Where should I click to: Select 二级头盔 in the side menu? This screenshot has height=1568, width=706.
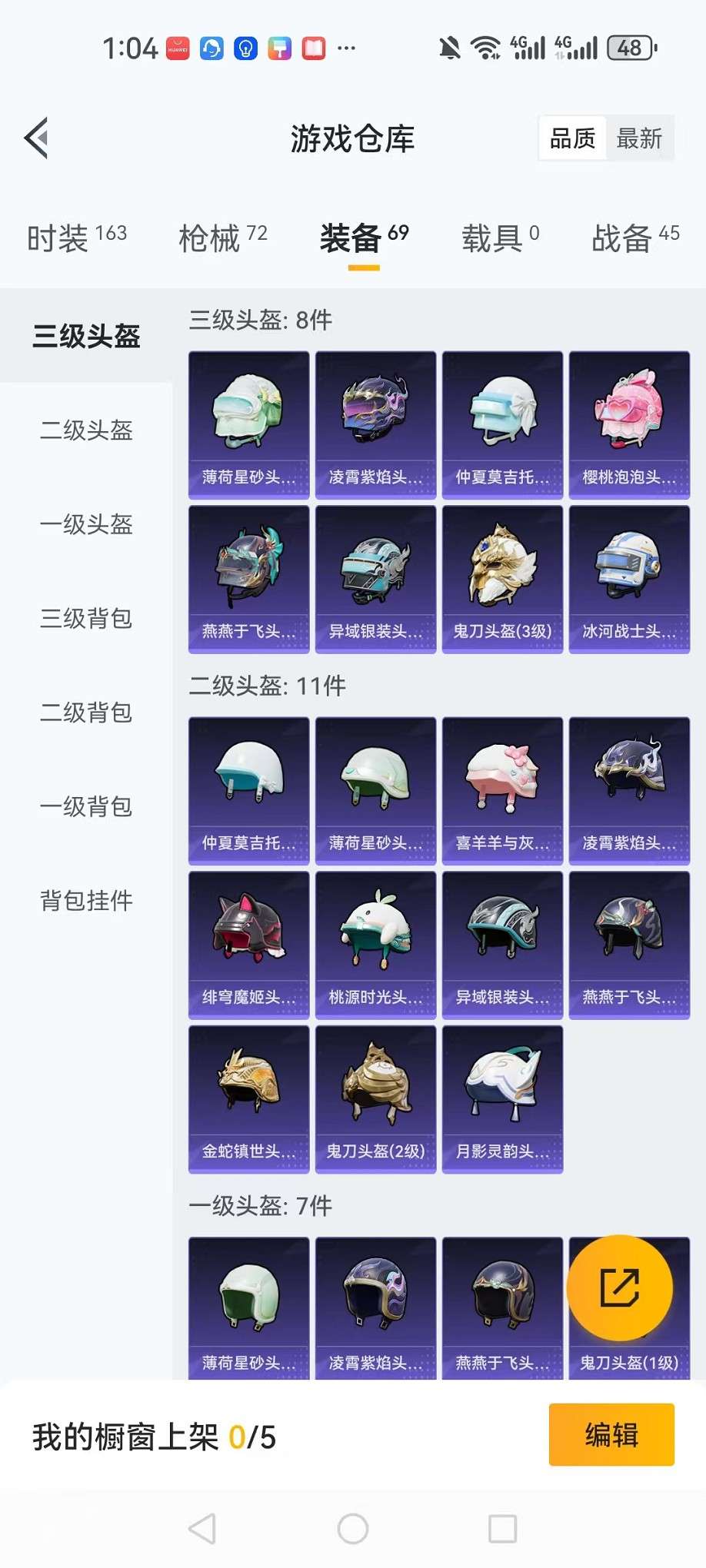click(86, 430)
